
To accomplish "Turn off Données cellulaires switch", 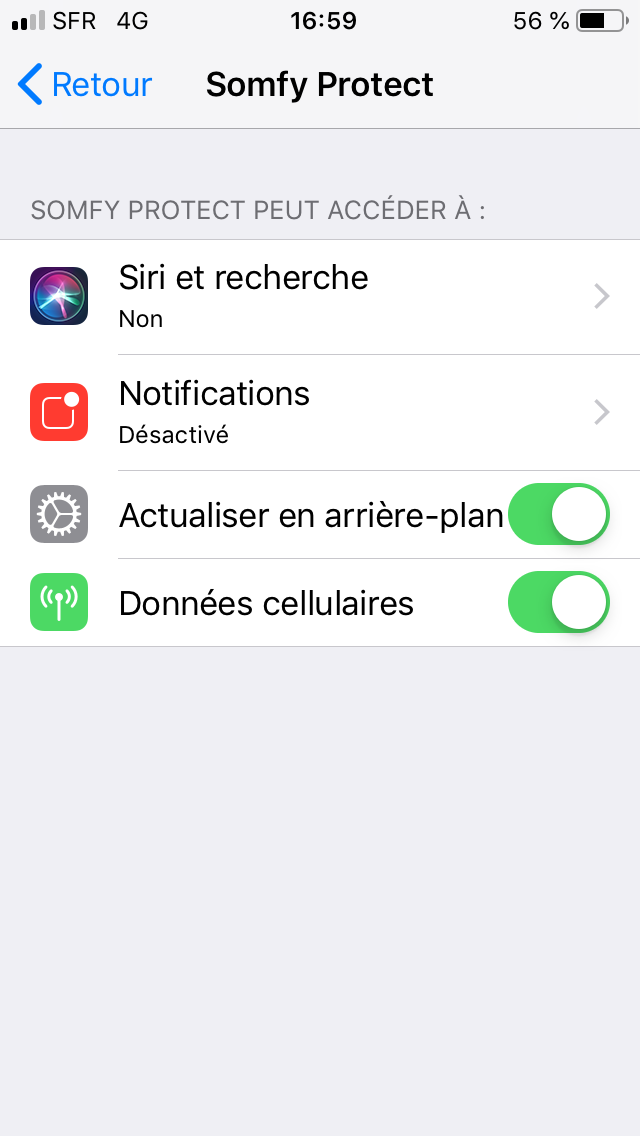I will click(558, 602).
